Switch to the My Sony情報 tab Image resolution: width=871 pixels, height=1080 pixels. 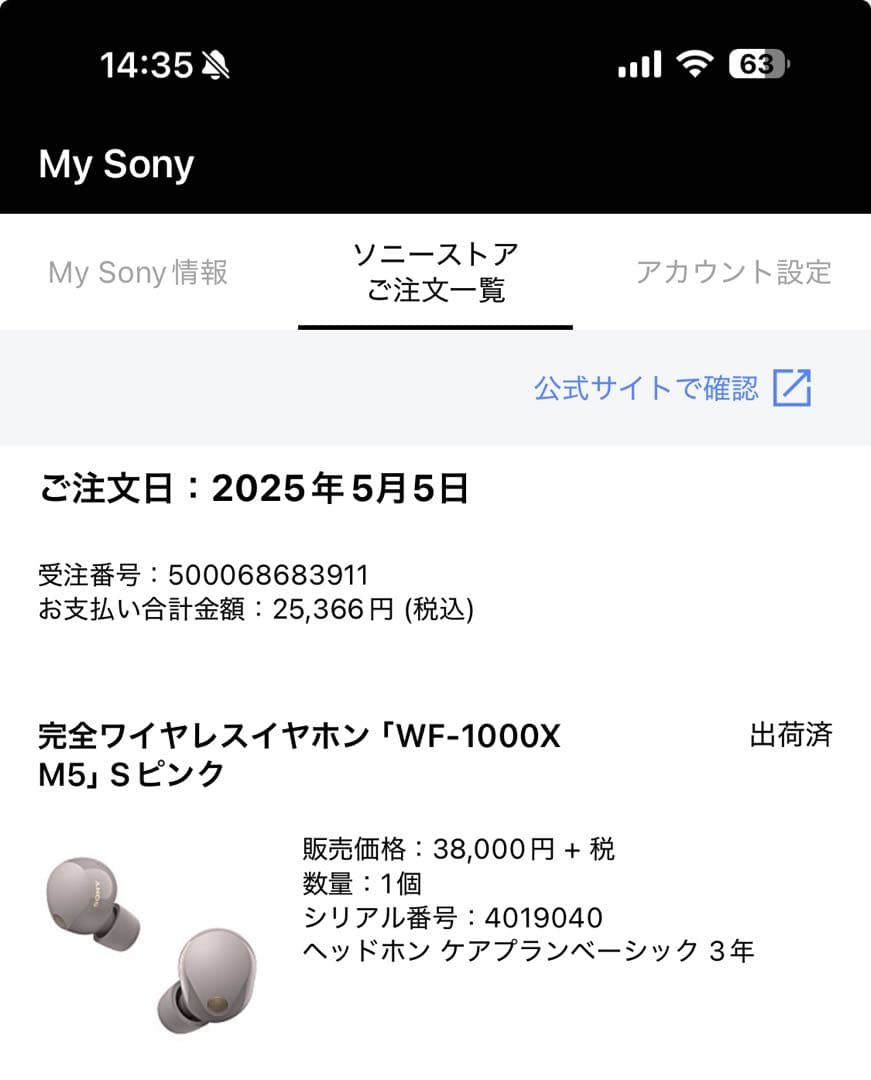(140, 273)
